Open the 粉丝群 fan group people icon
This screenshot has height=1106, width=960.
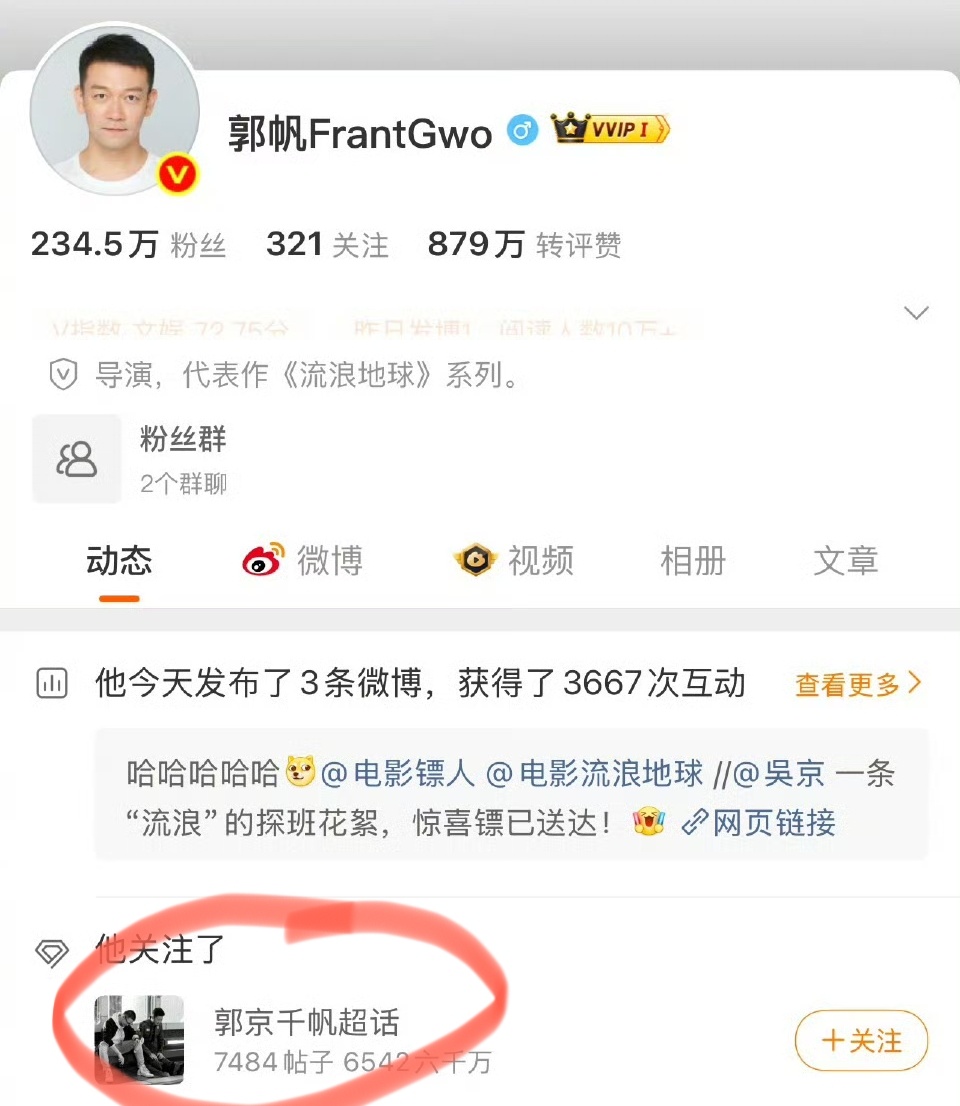[76, 457]
